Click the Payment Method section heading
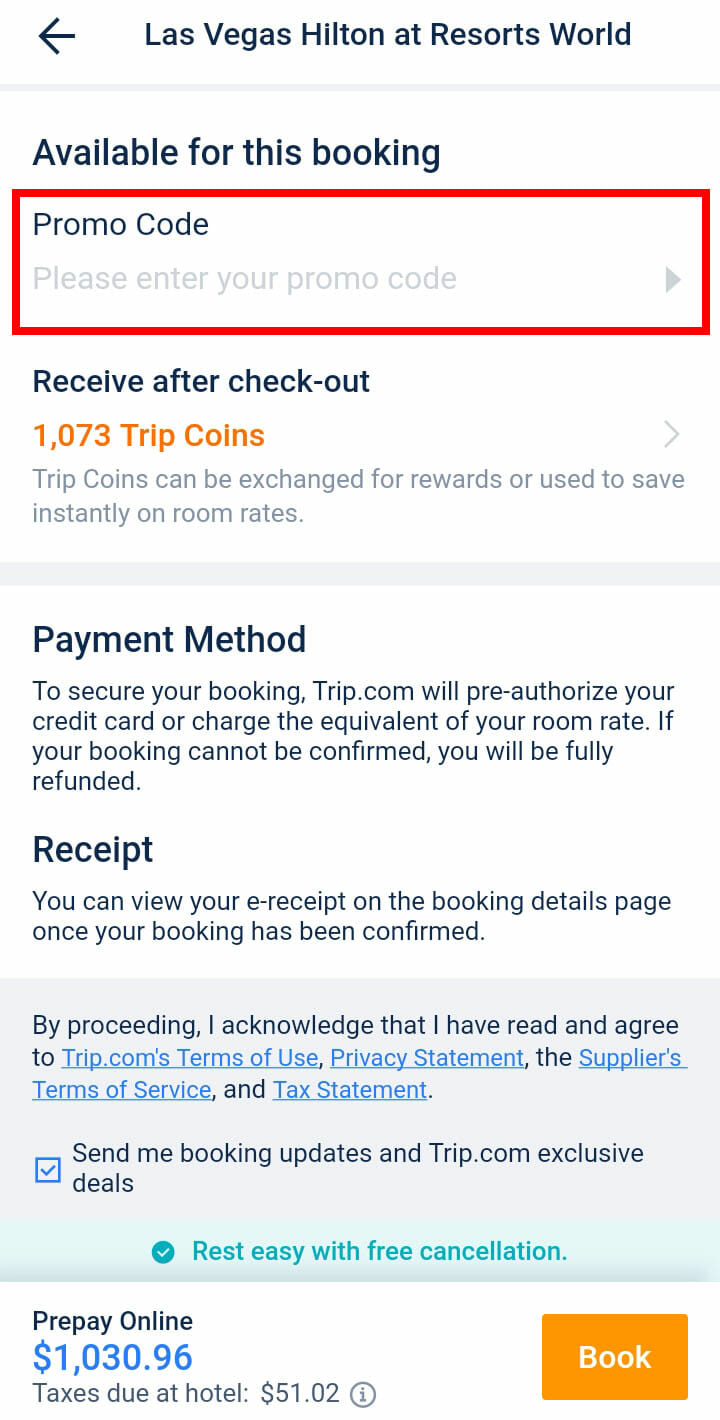This screenshot has height=1420, width=720. click(169, 639)
